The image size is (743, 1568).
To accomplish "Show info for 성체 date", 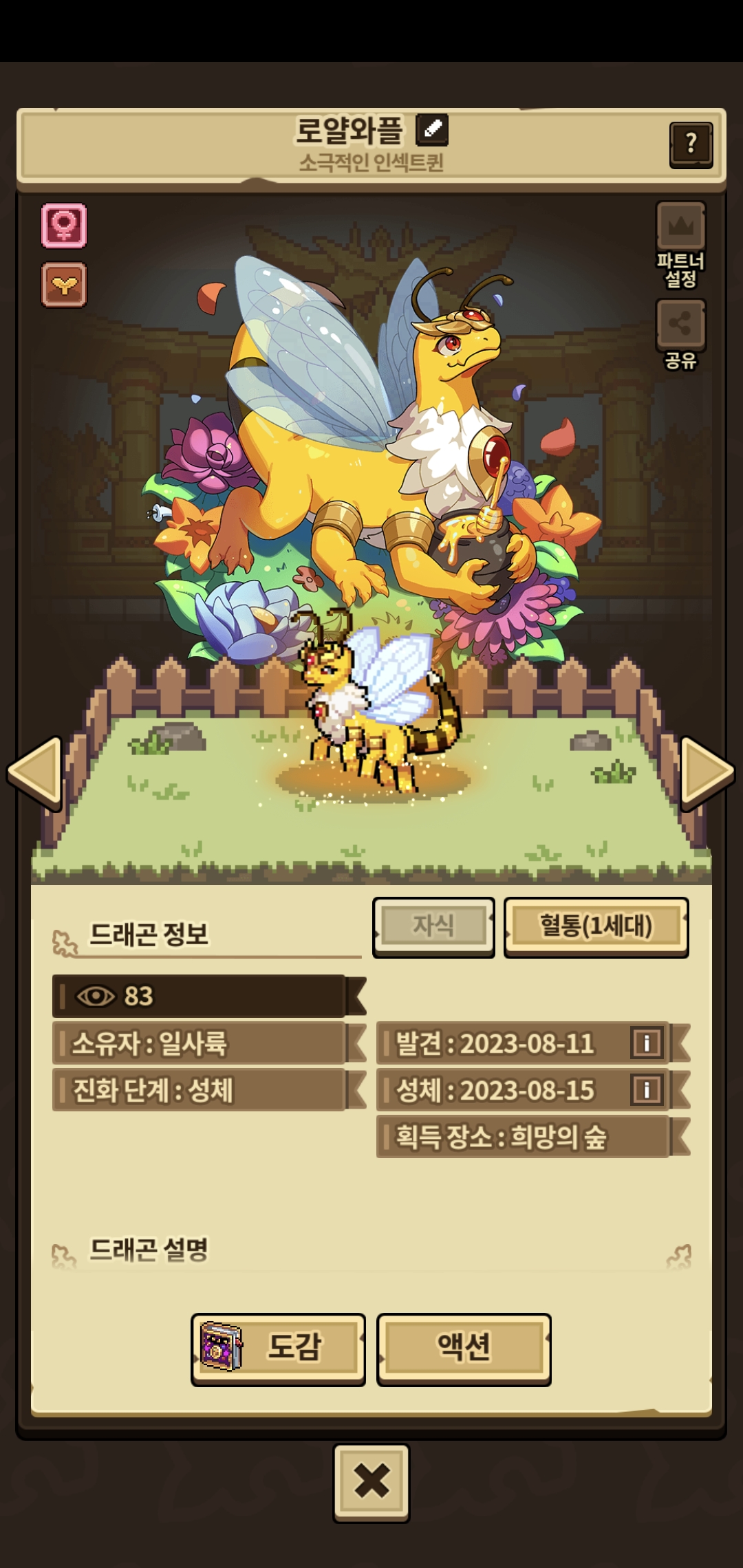I will 646,1090.
